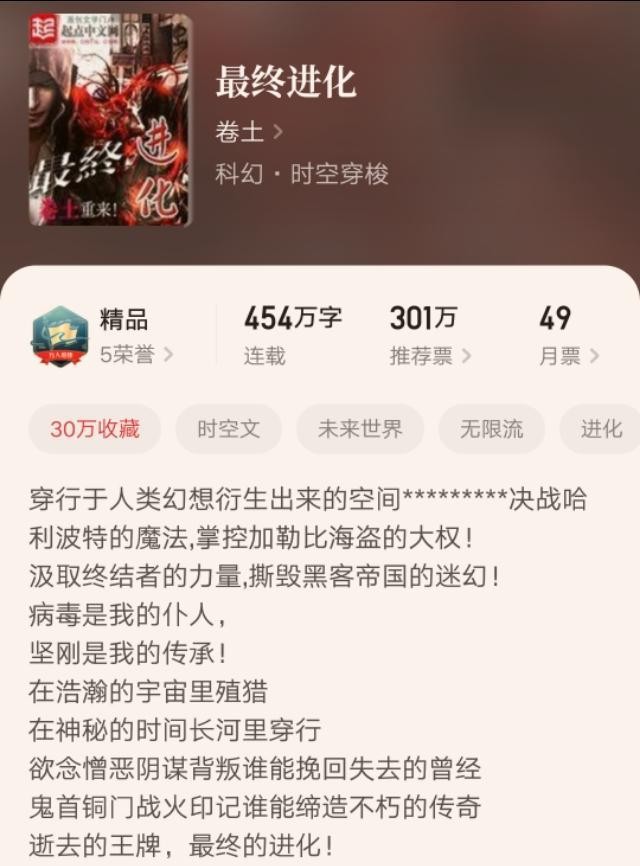Open the 月票 monthly tickets

569,356
